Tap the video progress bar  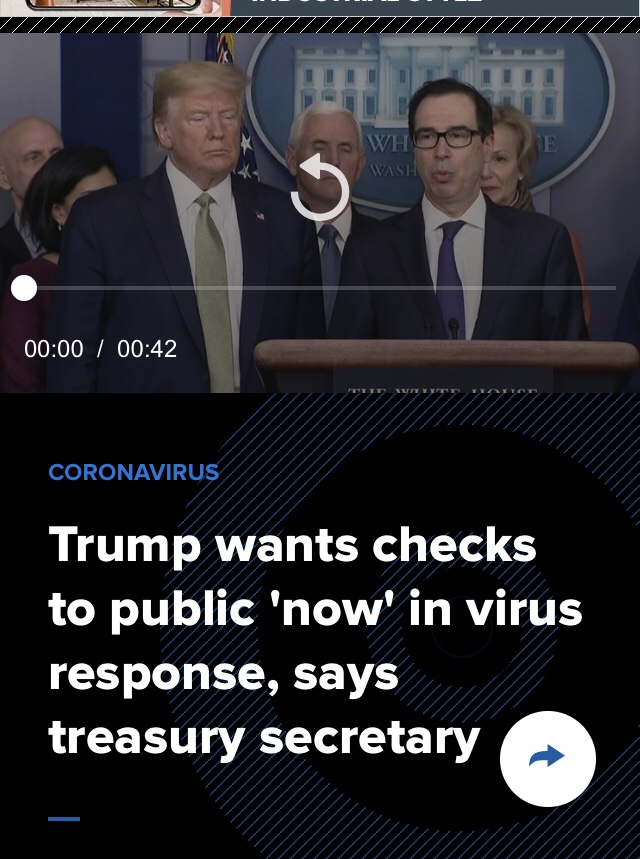point(320,288)
